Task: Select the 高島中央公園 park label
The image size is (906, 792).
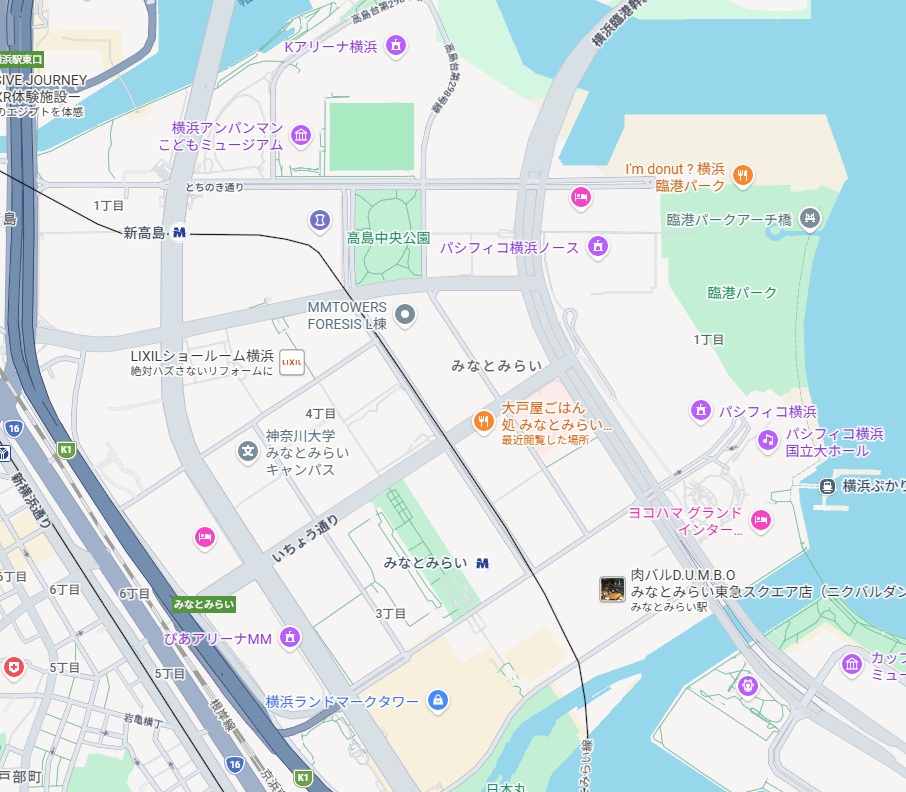Action: [388, 238]
